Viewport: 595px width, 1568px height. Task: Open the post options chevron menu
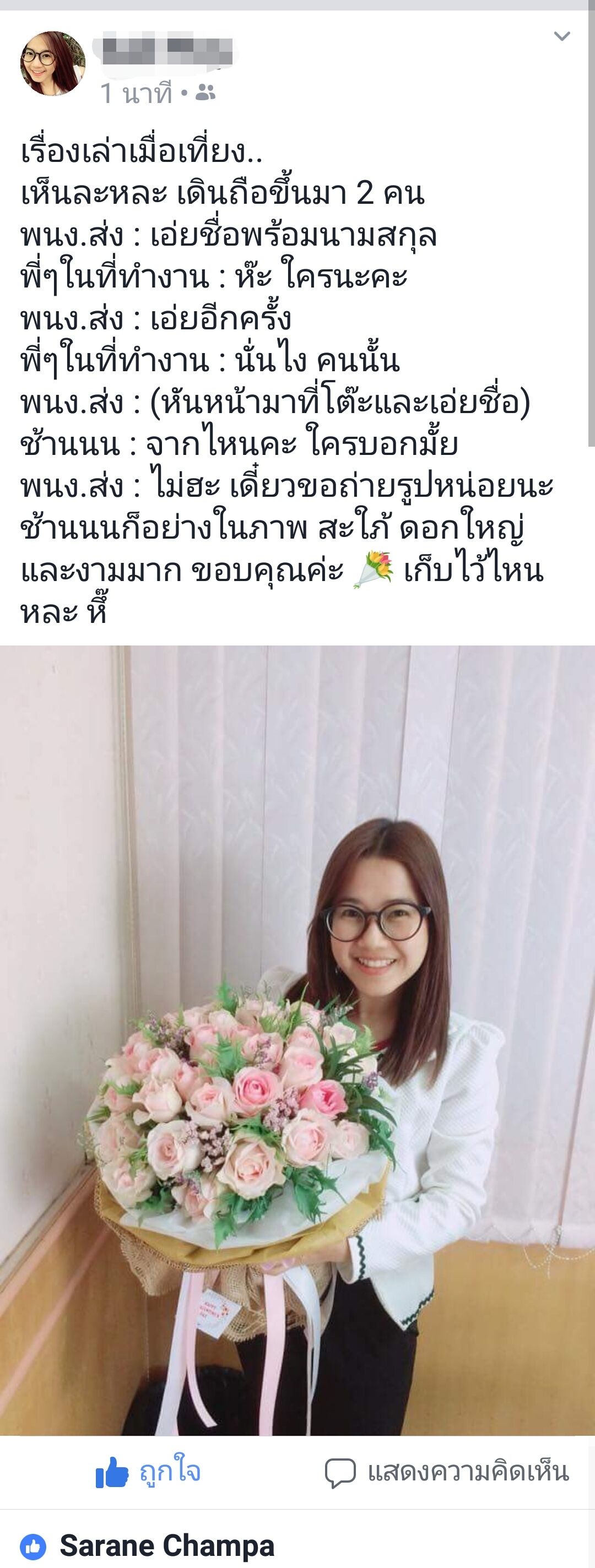561,36
